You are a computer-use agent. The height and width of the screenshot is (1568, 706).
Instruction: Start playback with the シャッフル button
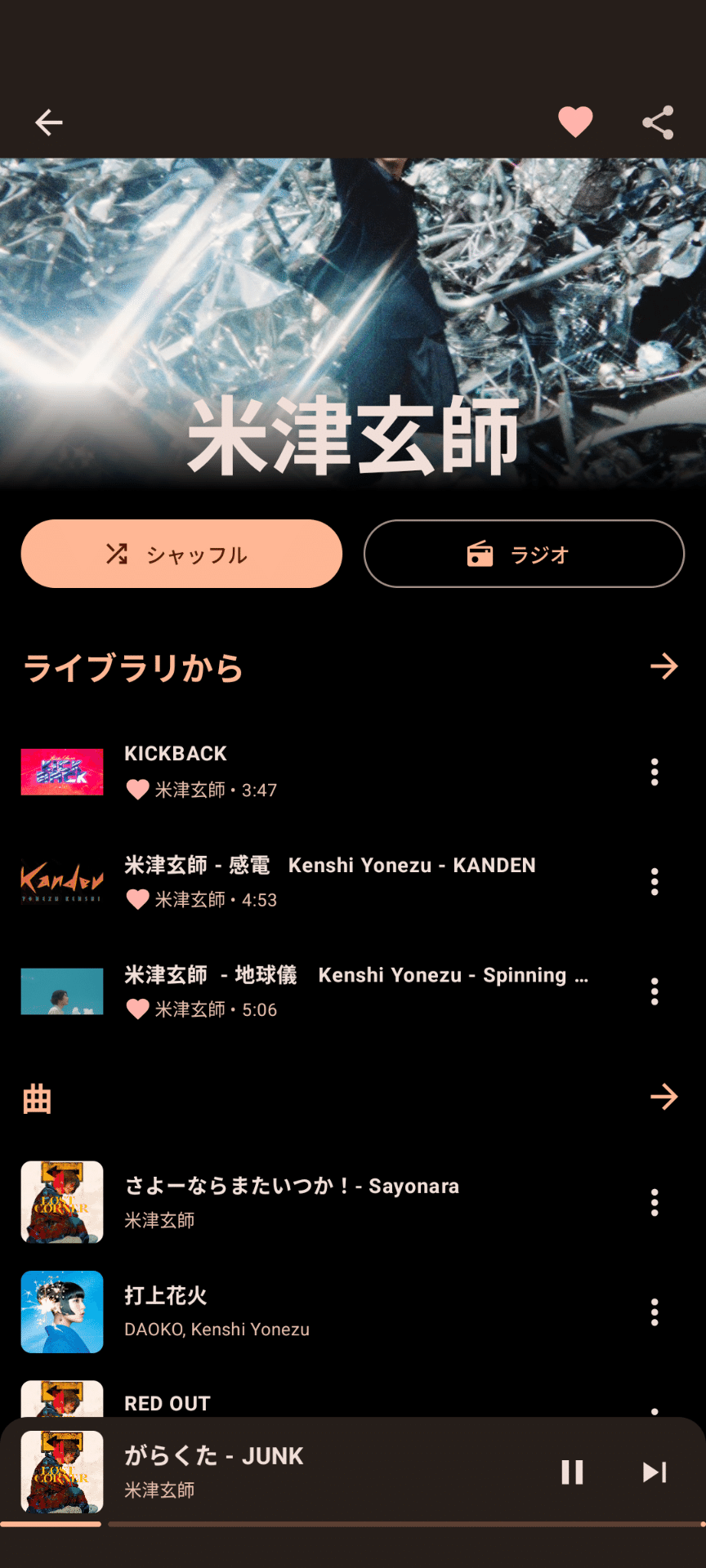point(181,554)
